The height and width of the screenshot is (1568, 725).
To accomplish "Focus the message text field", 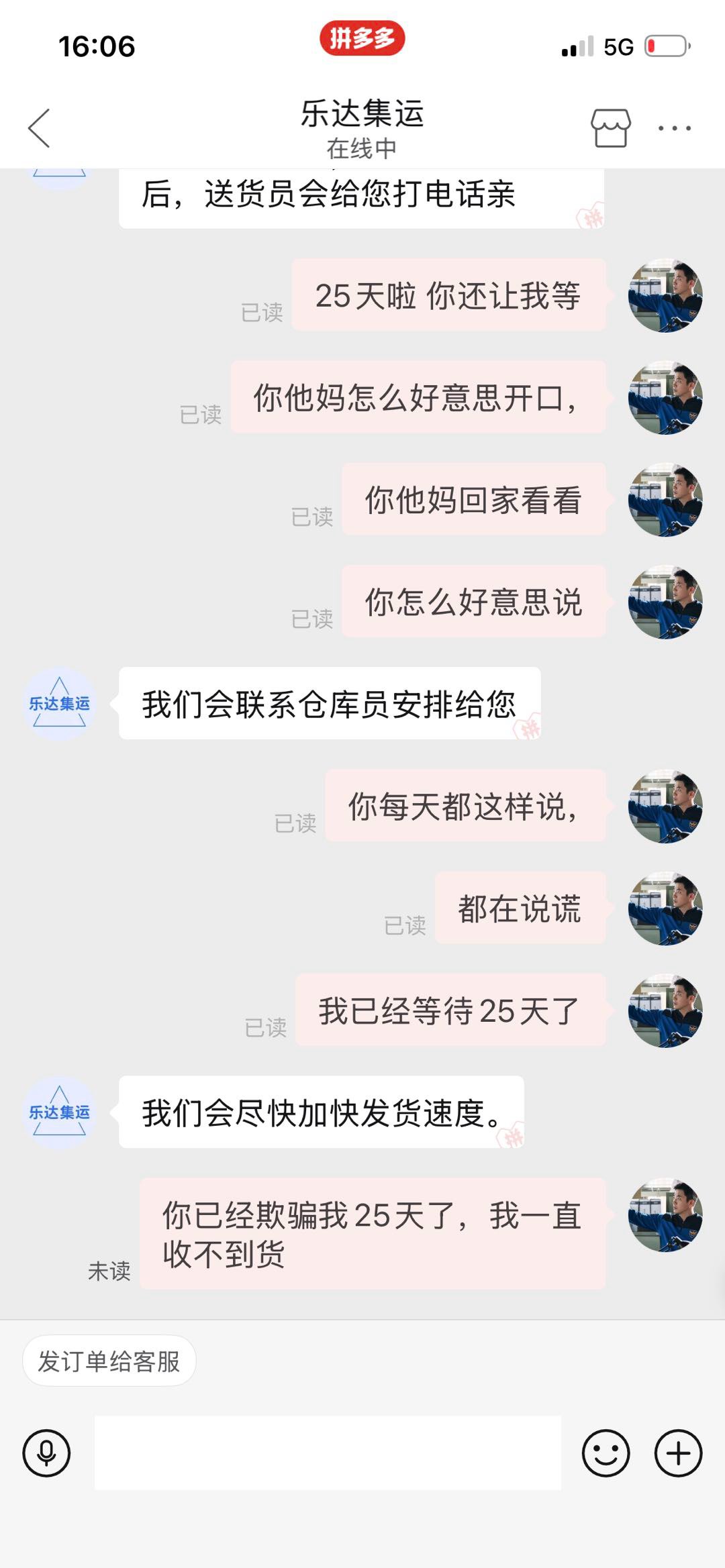I will (x=328, y=1453).
